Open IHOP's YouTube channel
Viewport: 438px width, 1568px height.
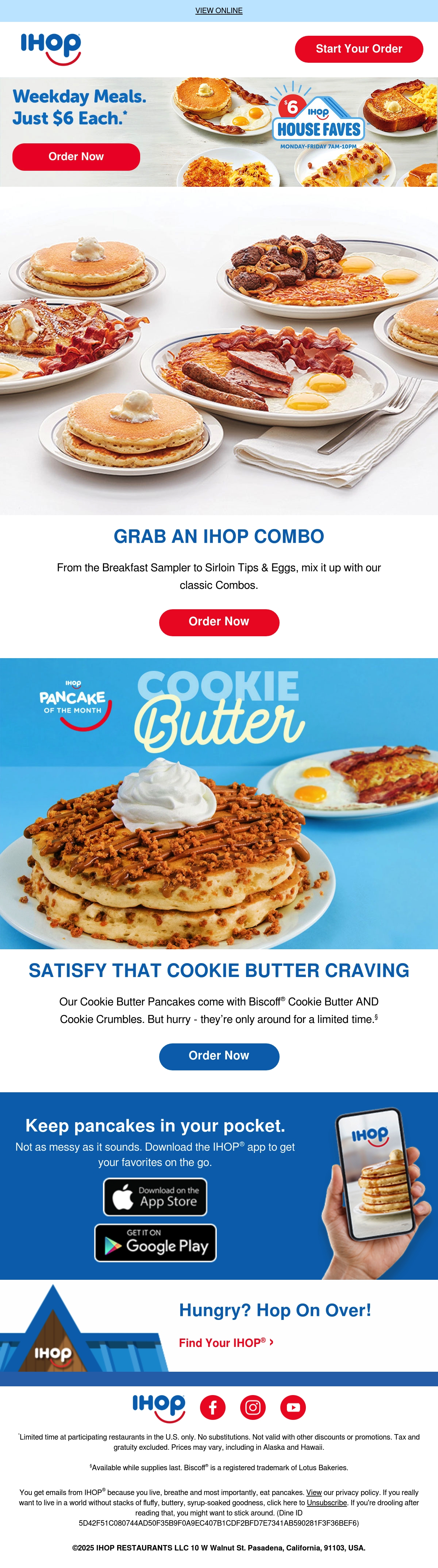[x=293, y=1407]
